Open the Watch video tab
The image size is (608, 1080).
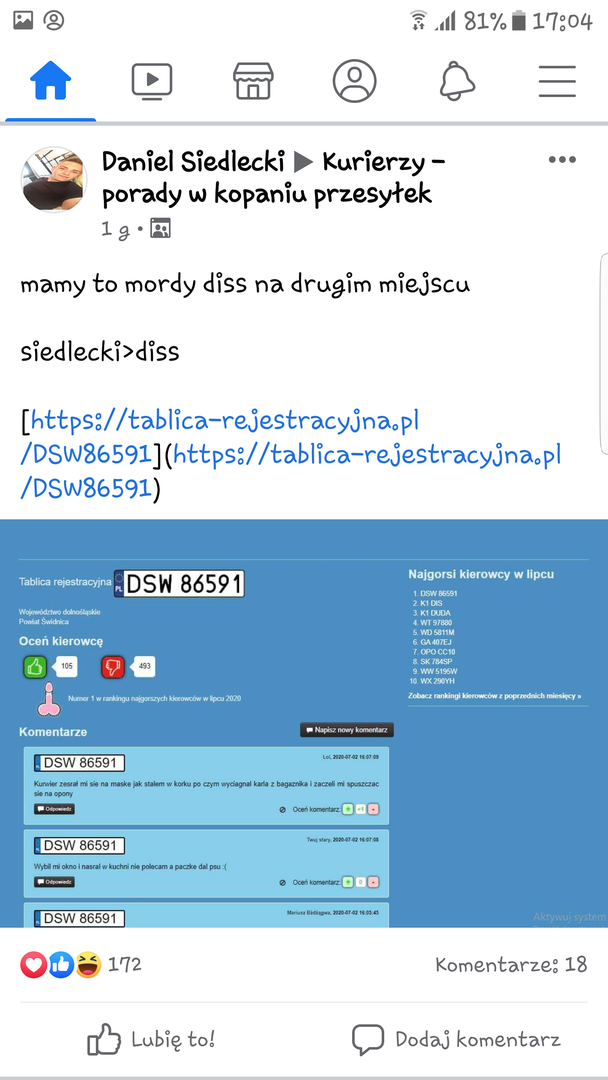[152, 81]
